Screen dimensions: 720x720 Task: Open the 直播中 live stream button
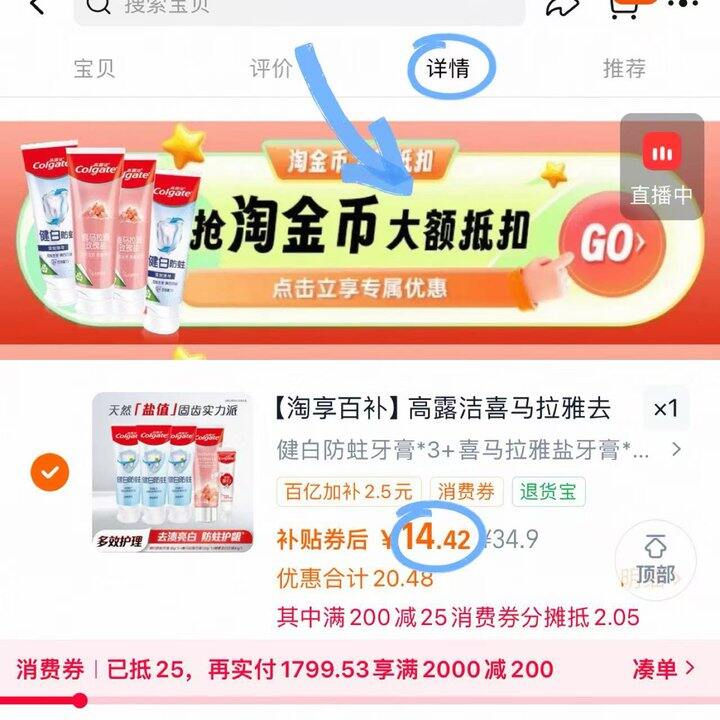[659, 172]
